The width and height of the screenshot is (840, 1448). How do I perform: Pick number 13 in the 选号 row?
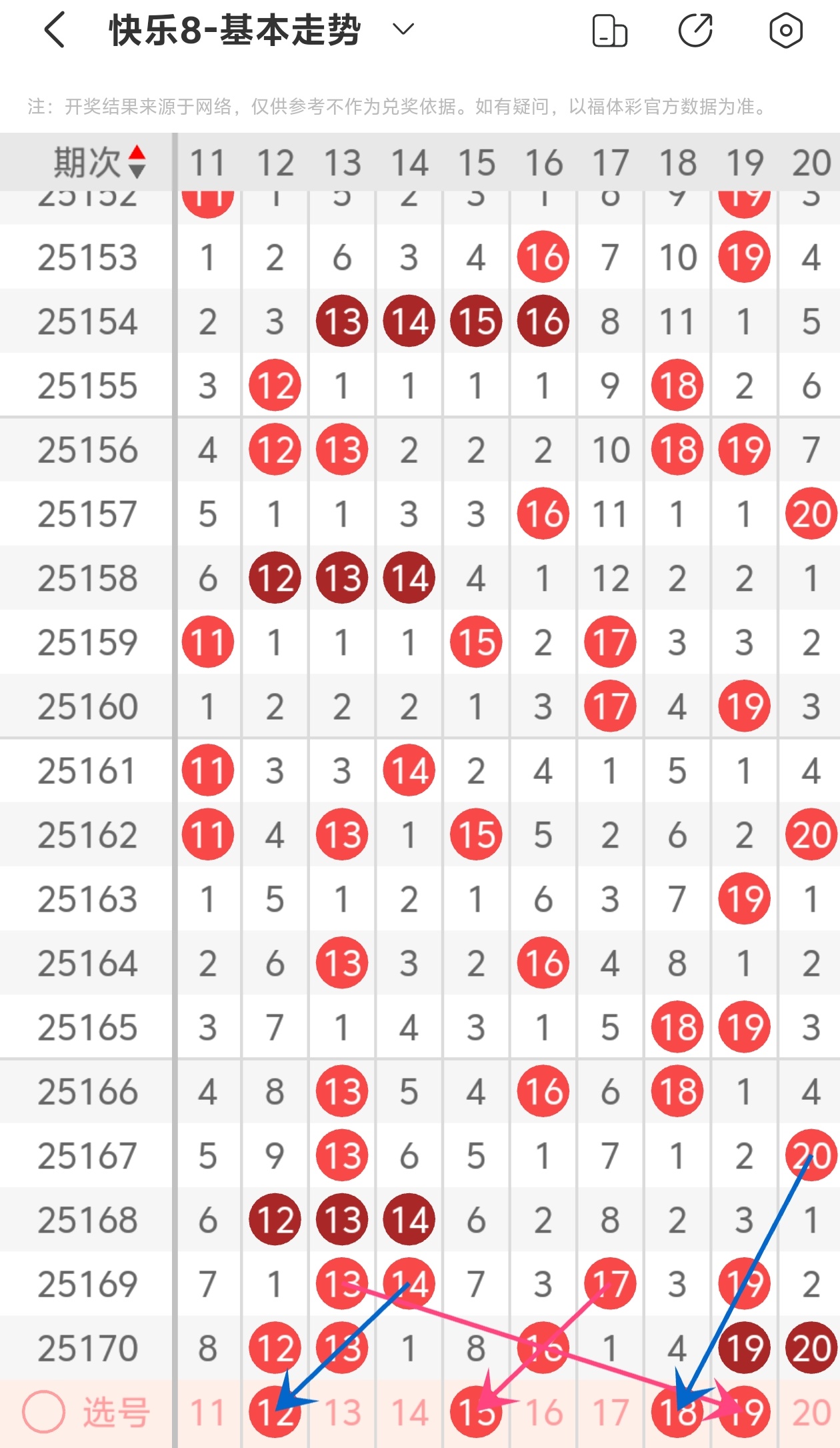point(342,1413)
